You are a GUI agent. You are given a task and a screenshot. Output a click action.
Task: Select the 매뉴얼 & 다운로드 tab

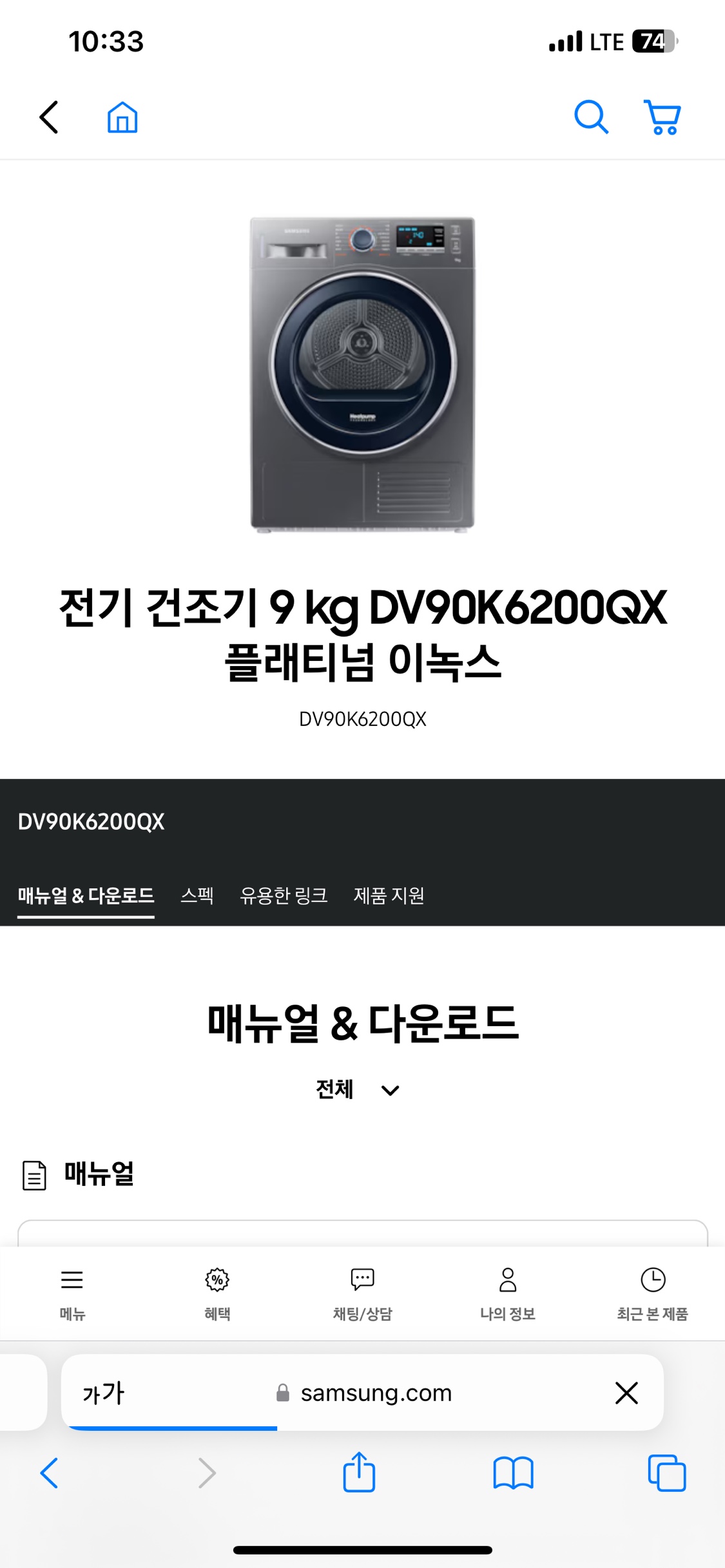[x=86, y=895]
